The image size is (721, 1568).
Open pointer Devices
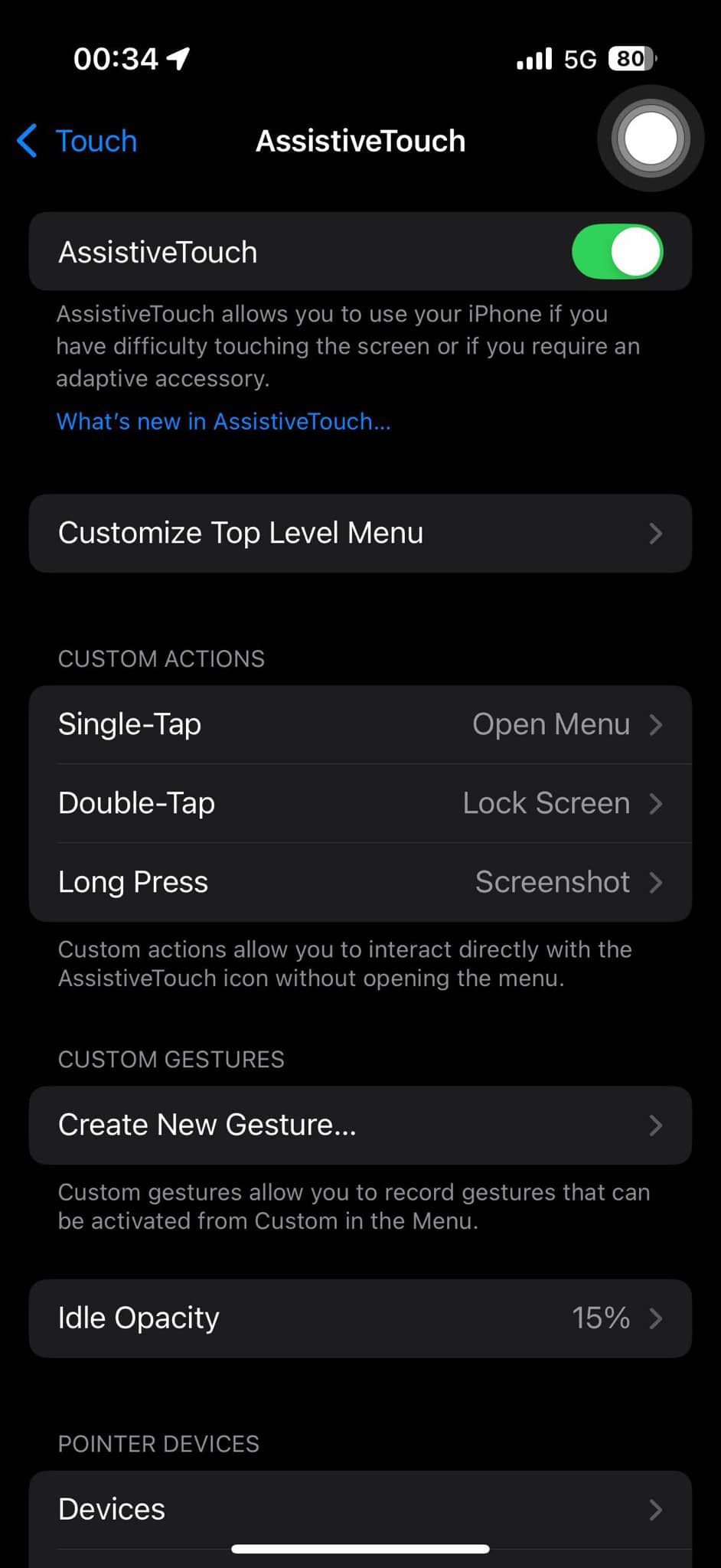click(x=360, y=1509)
